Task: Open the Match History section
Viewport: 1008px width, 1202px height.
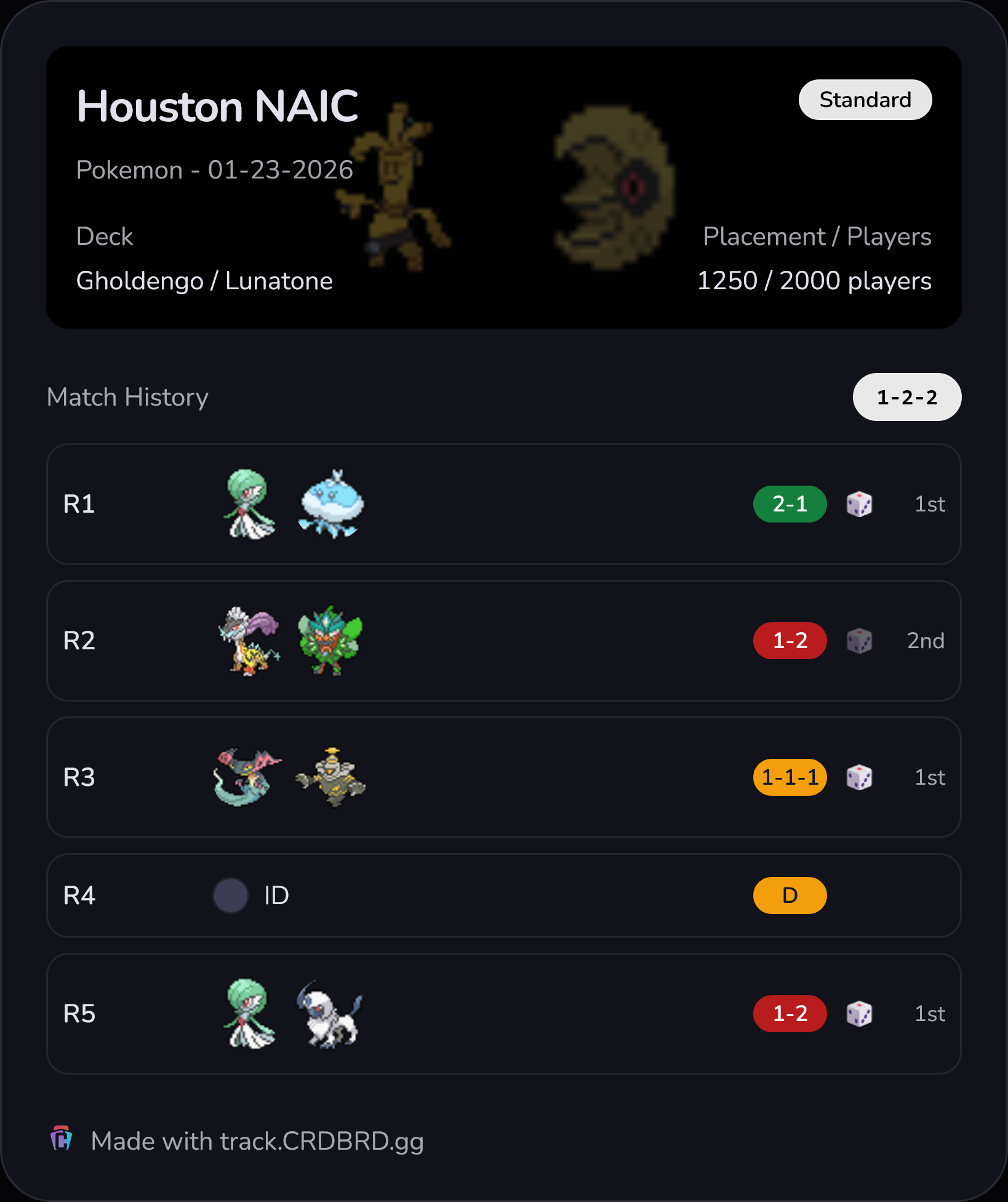Action: (x=127, y=397)
